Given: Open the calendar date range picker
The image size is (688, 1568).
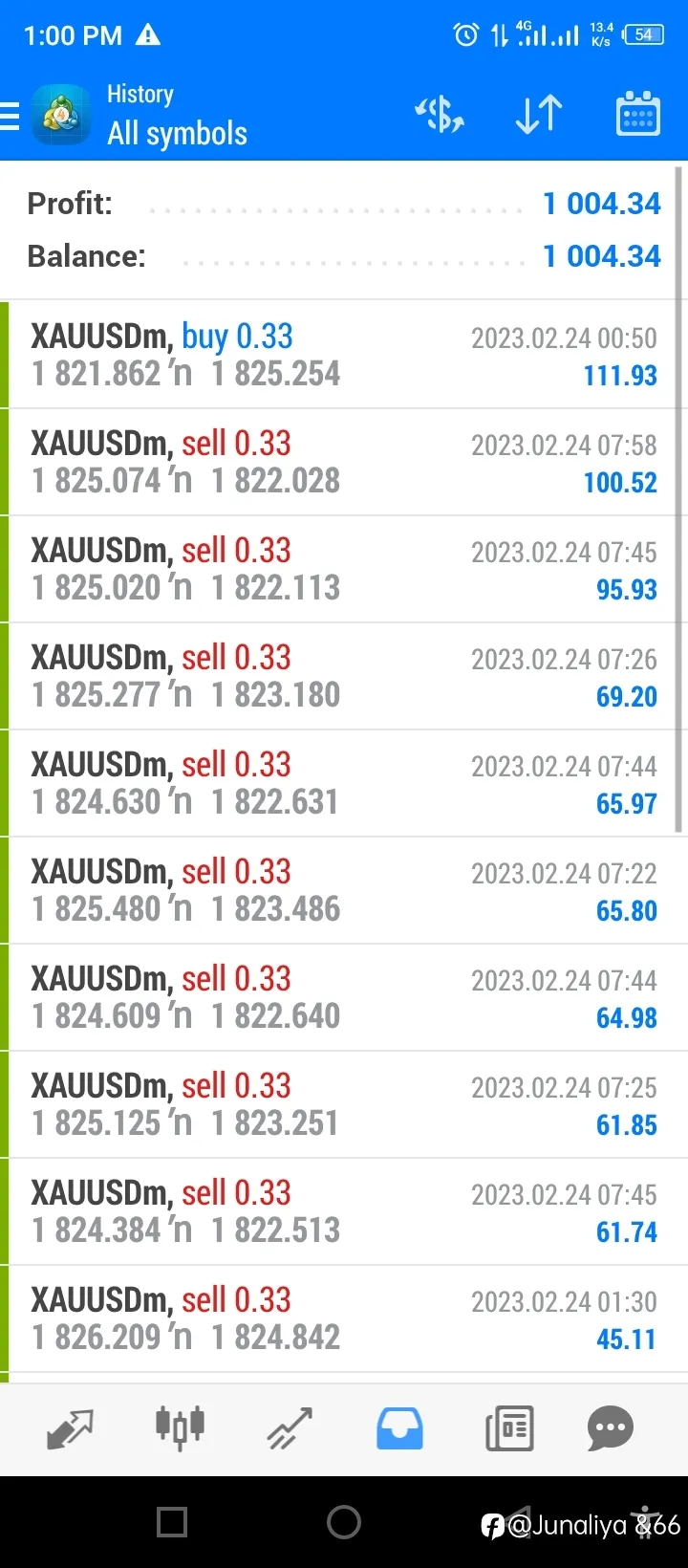Looking at the screenshot, I should click(x=637, y=115).
